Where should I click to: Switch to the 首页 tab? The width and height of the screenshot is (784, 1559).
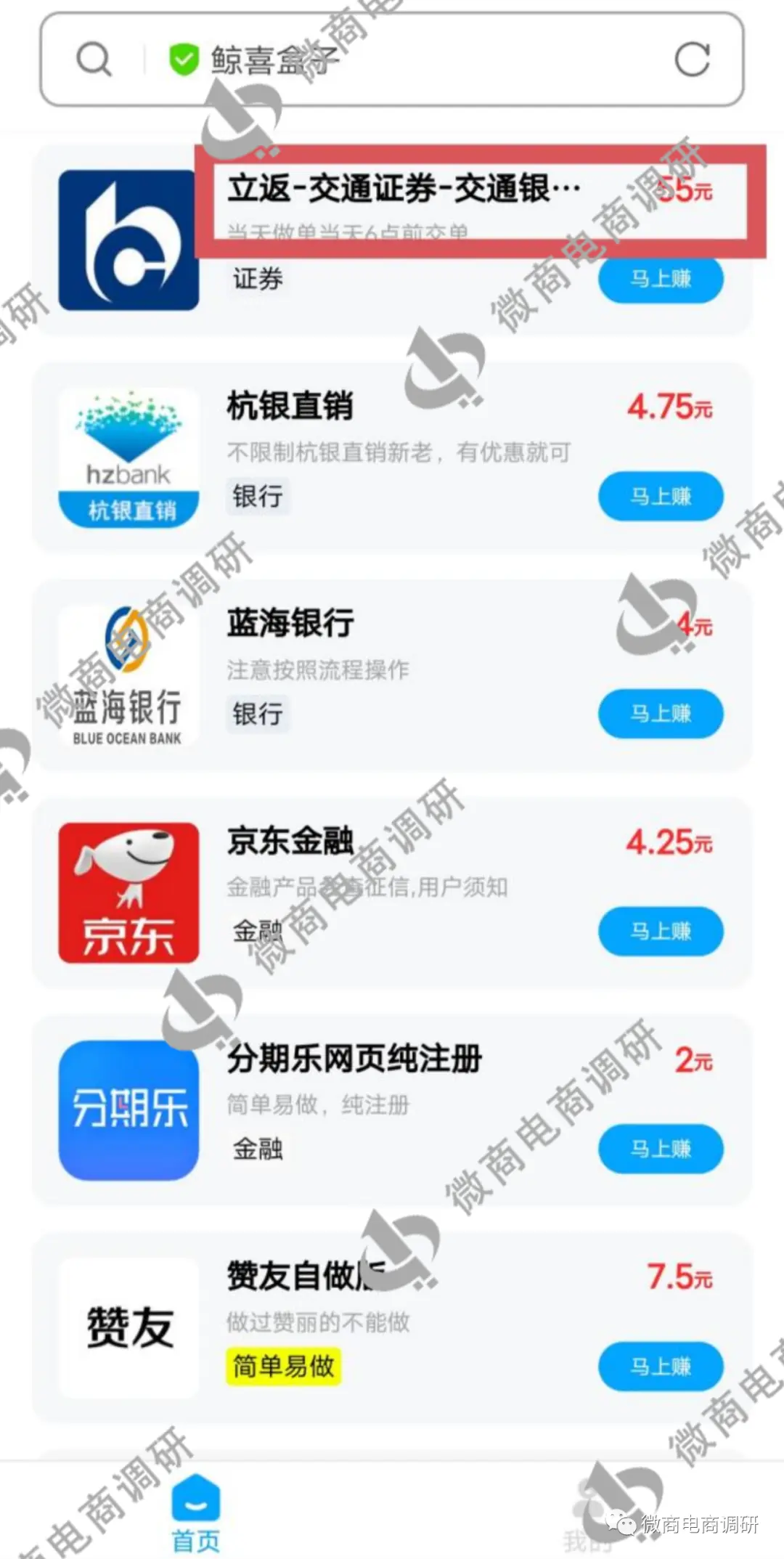click(196, 1514)
